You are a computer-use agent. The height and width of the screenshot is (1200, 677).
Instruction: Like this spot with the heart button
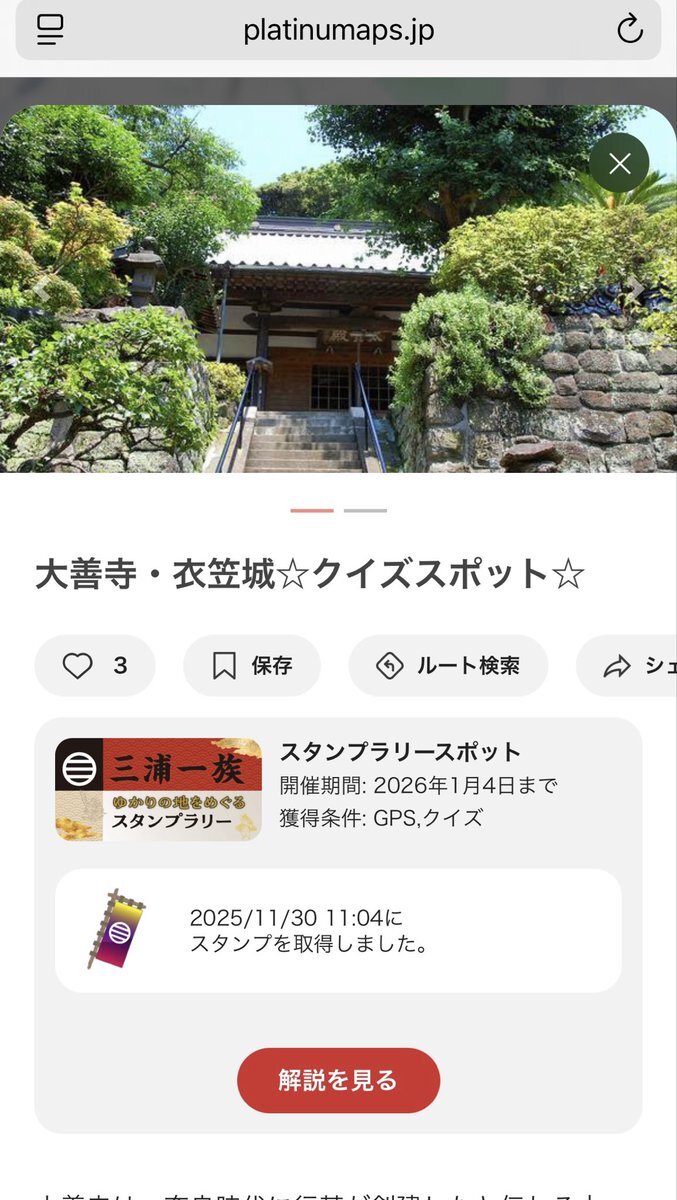click(x=95, y=666)
